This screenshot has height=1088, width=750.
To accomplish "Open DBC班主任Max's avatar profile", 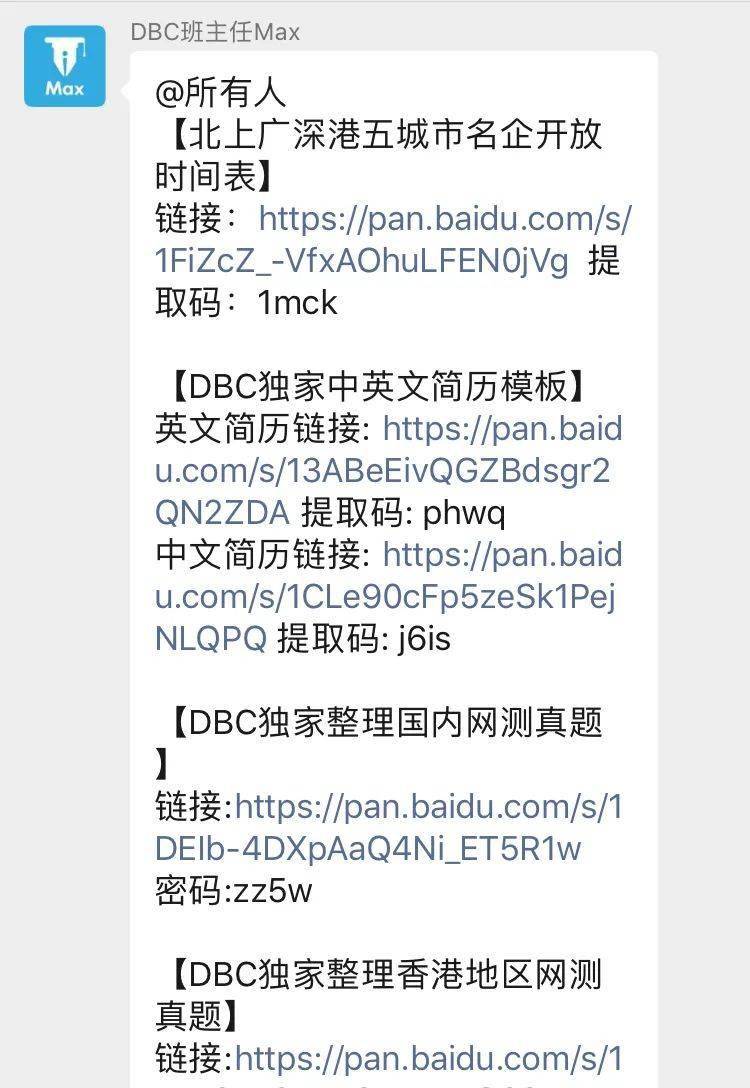I will click(64, 65).
